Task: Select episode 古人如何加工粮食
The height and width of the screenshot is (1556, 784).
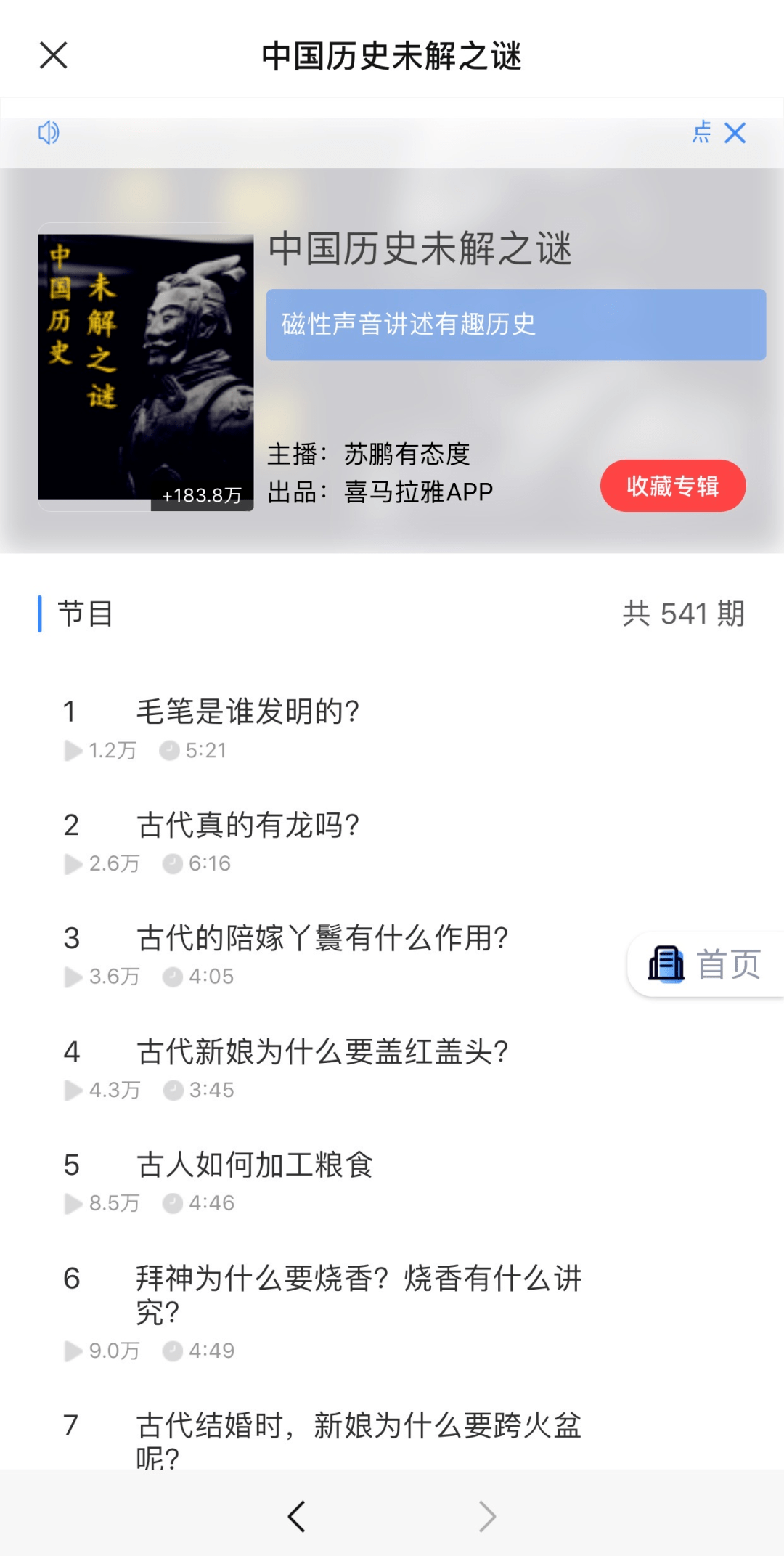Action: [255, 1165]
